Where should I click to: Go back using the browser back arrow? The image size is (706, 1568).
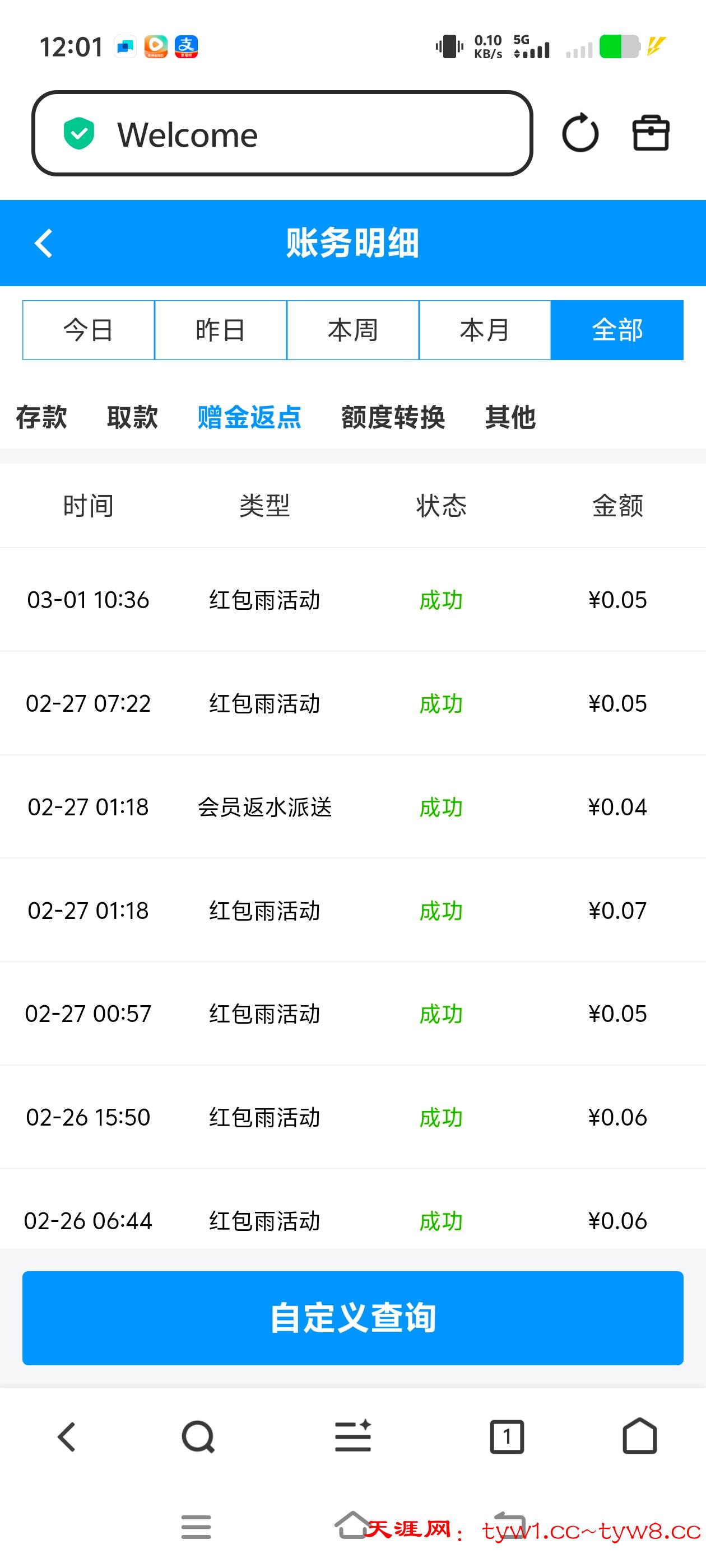click(x=66, y=1437)
